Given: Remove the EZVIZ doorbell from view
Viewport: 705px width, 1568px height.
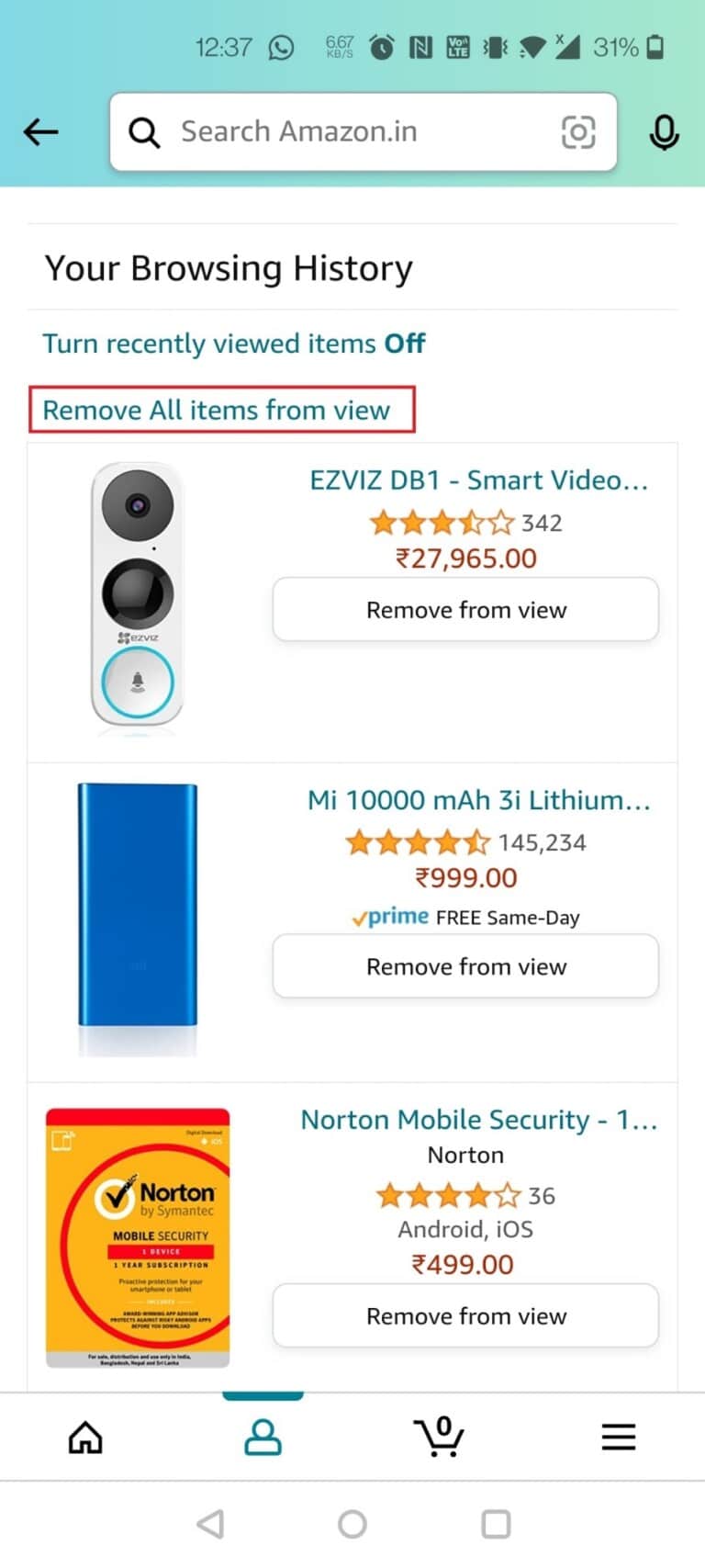Looking at the screenshot, I should (465, 609).
